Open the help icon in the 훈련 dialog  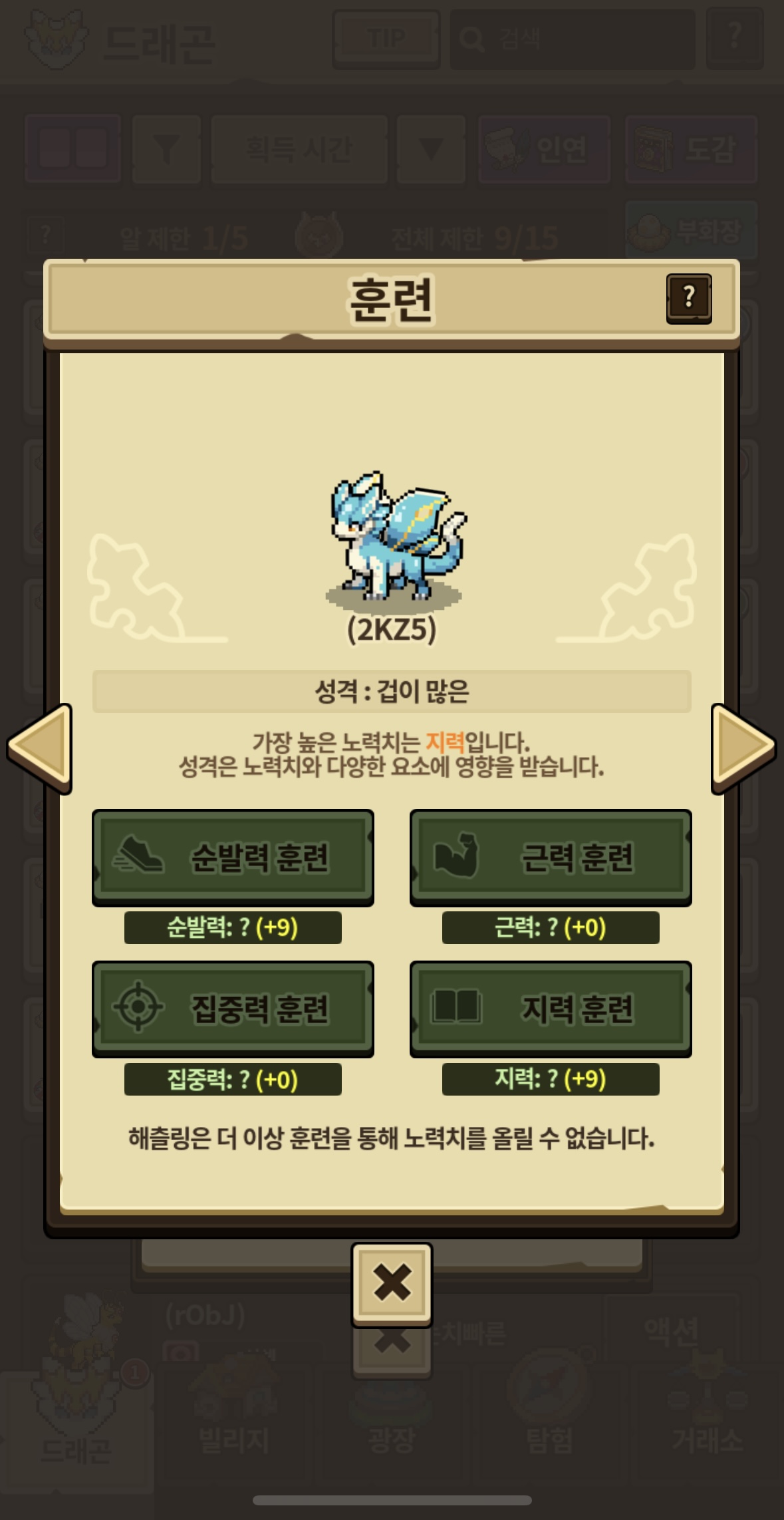pos(689,299)
